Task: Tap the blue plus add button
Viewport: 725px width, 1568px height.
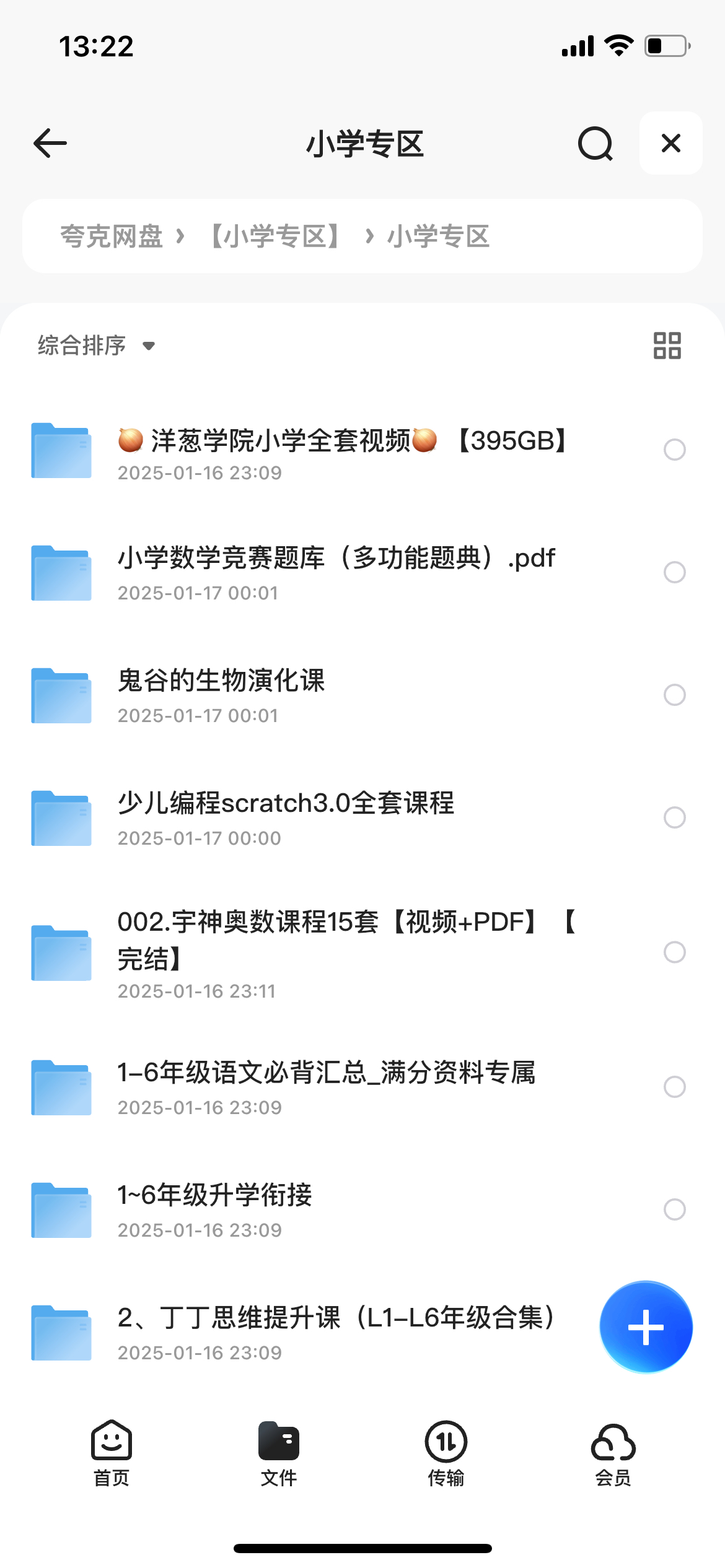Action: tap(646, 1327)
